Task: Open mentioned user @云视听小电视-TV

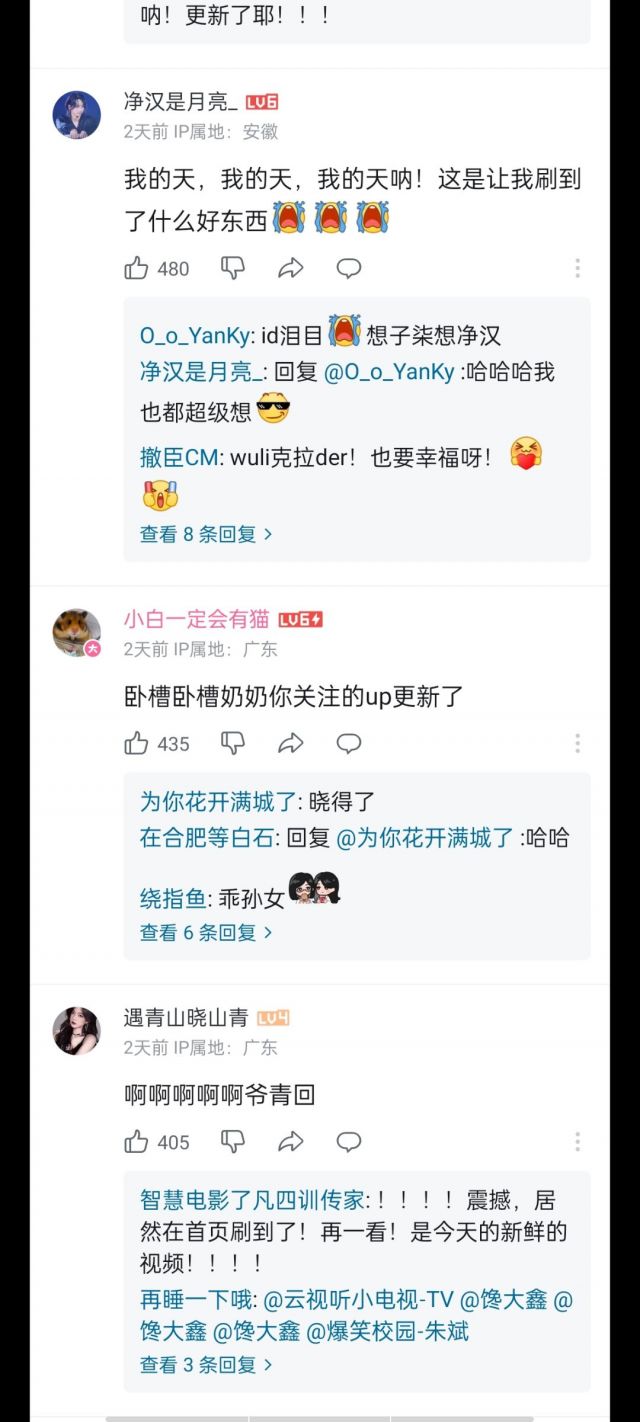Action: click(358, 1300)
